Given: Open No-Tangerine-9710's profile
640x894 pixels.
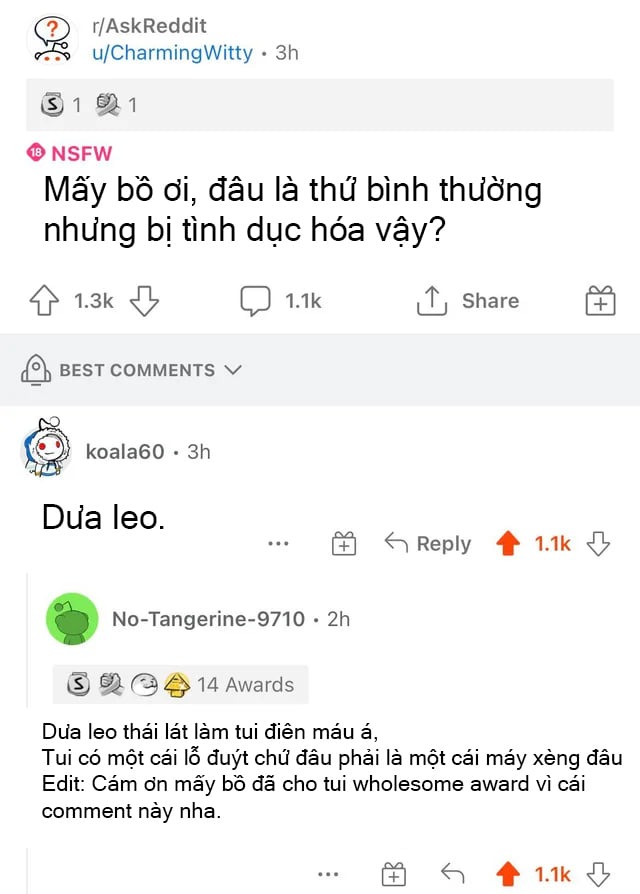Looking at the screenshot, I should click(x=208, y=619).
